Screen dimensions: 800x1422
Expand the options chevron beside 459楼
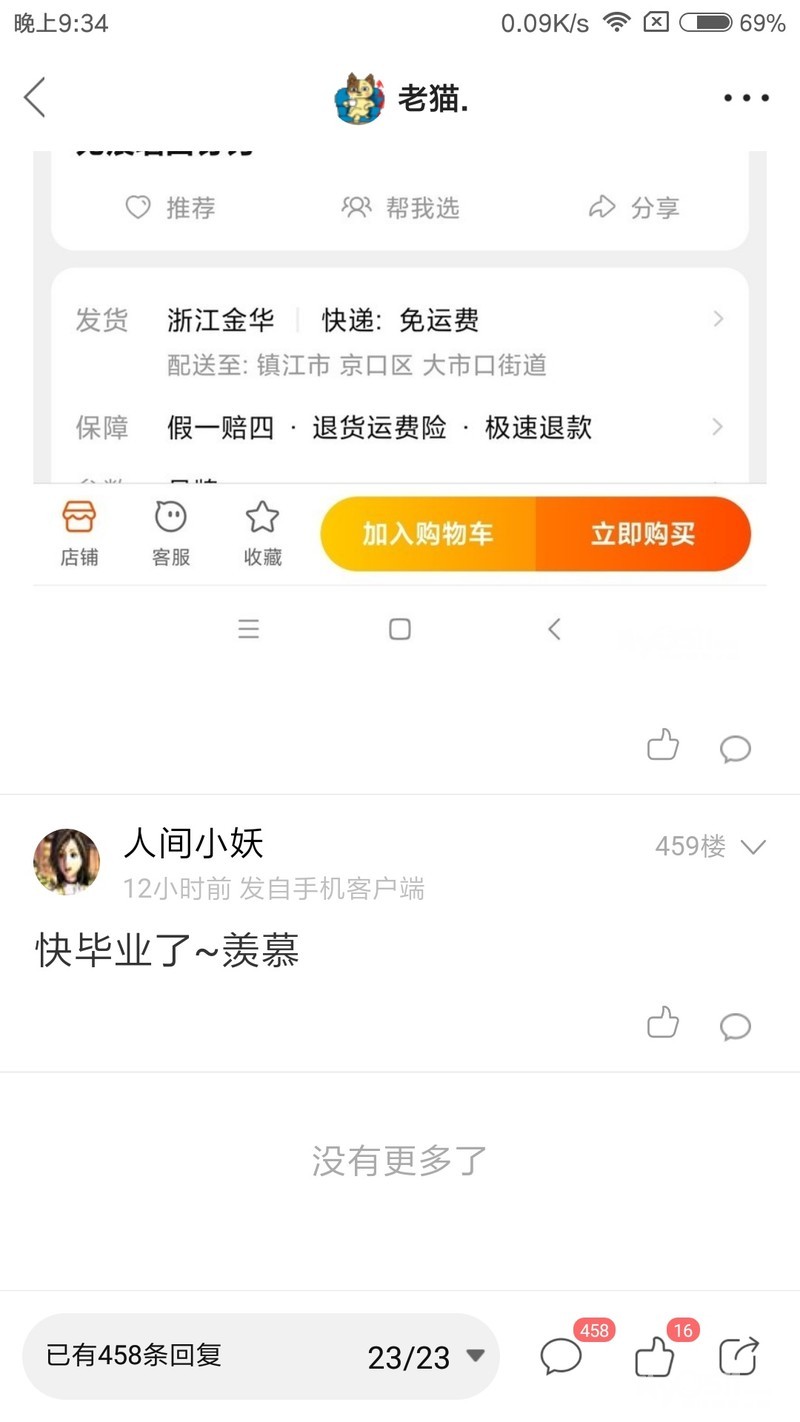753,847
